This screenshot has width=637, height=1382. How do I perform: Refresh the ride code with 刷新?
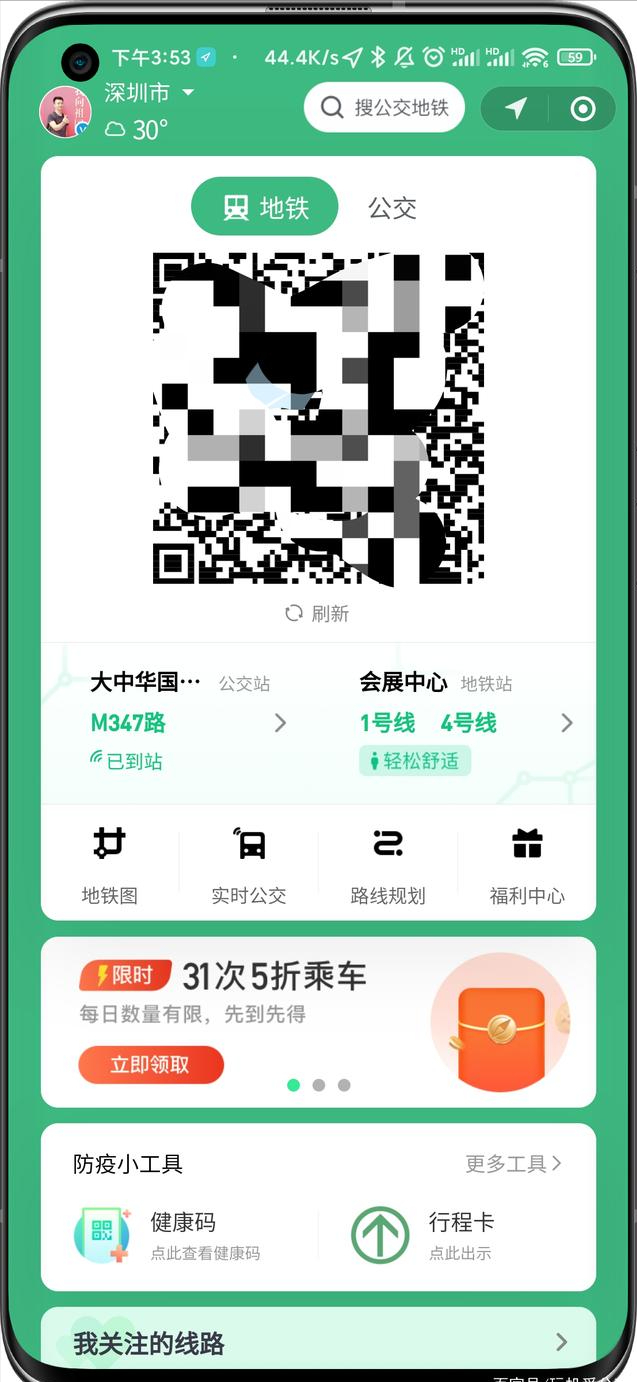click(317, 613)
